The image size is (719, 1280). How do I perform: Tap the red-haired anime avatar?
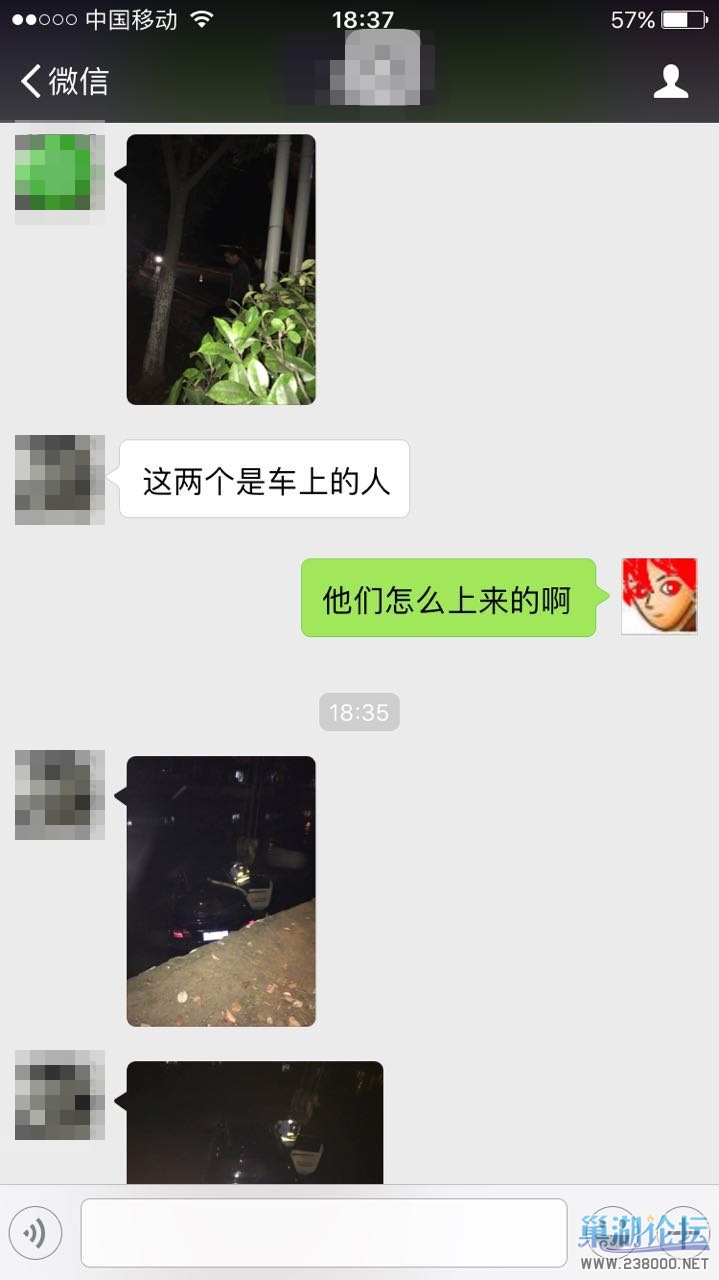click(659, 596)
